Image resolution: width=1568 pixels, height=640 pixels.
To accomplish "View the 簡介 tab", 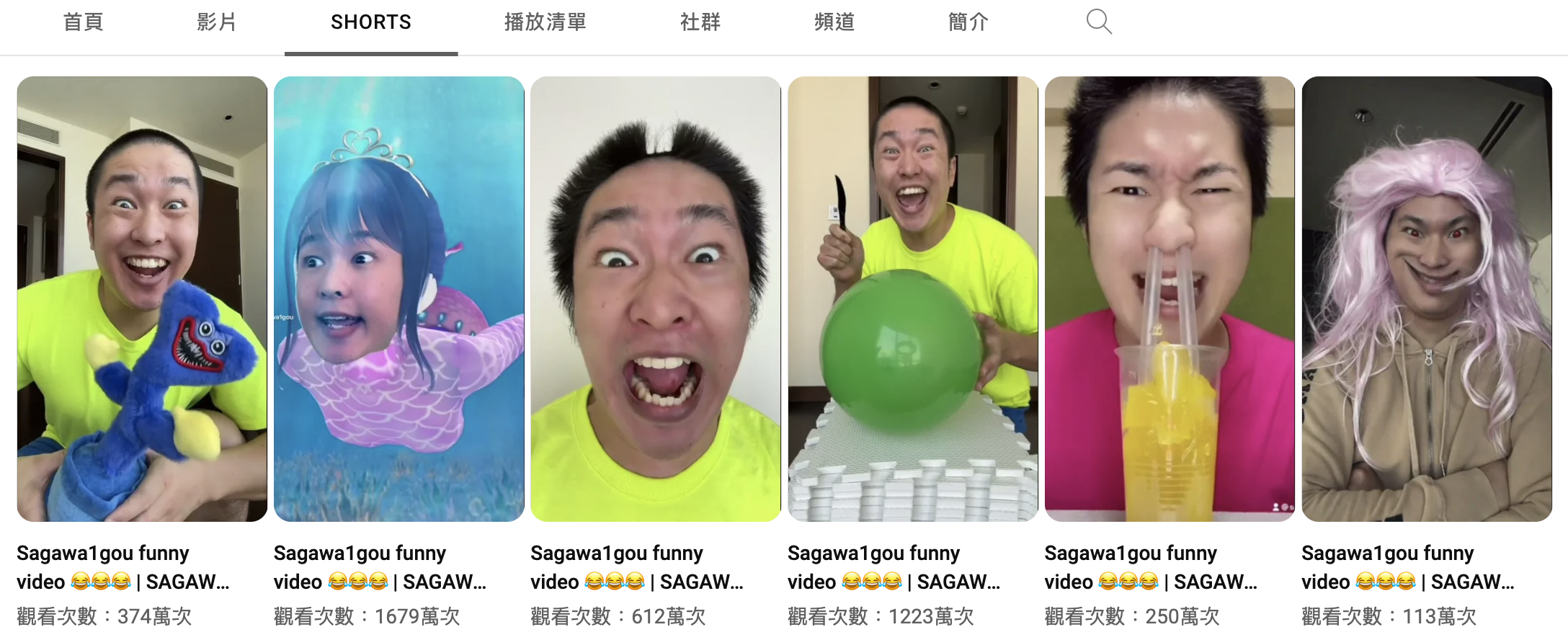I will (968, 22).
